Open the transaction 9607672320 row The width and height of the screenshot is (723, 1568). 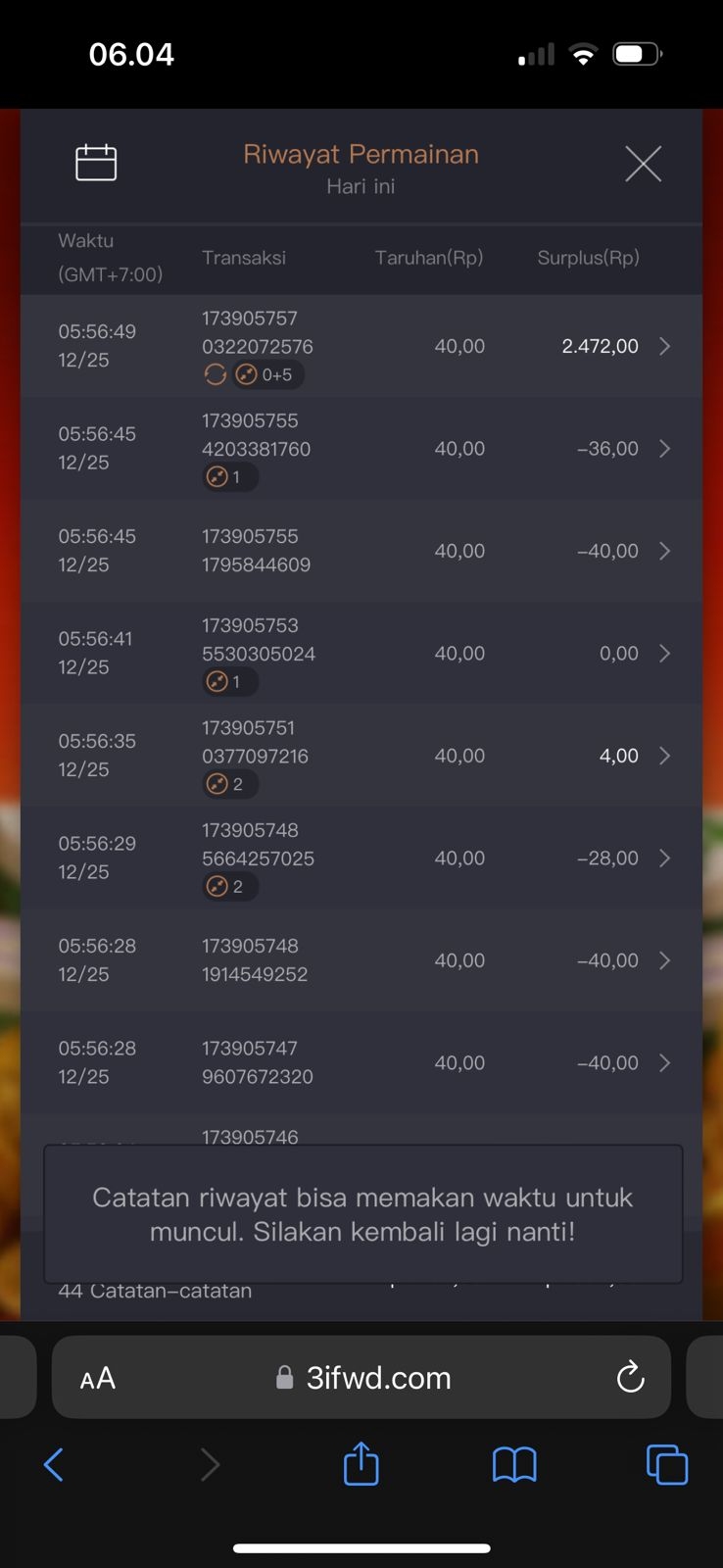click(663, 1063)
